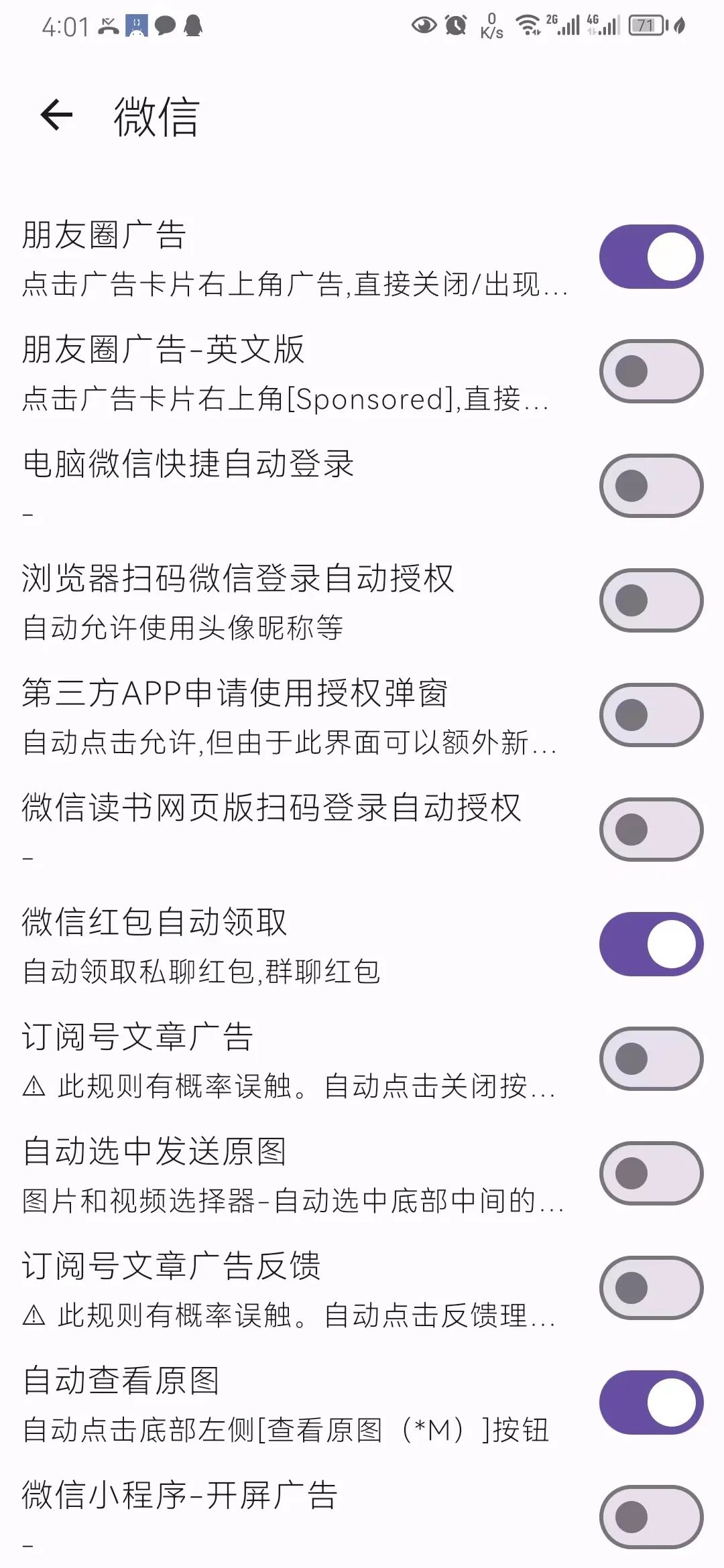The image size is (724, 1568).
Task: Switch on 第三方APP申请使用授权弹窗
Action: coord(651,715)
